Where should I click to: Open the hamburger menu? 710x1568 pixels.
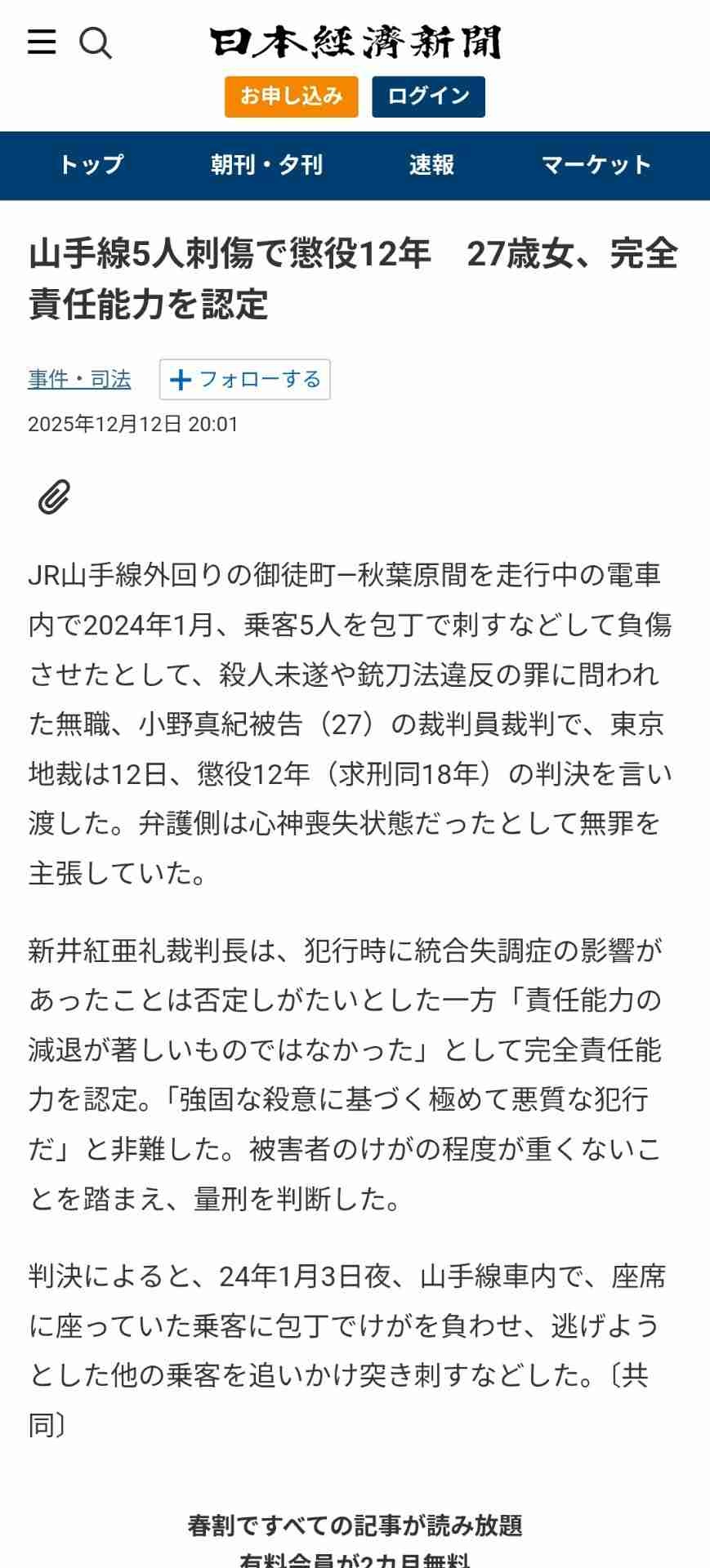42,42
